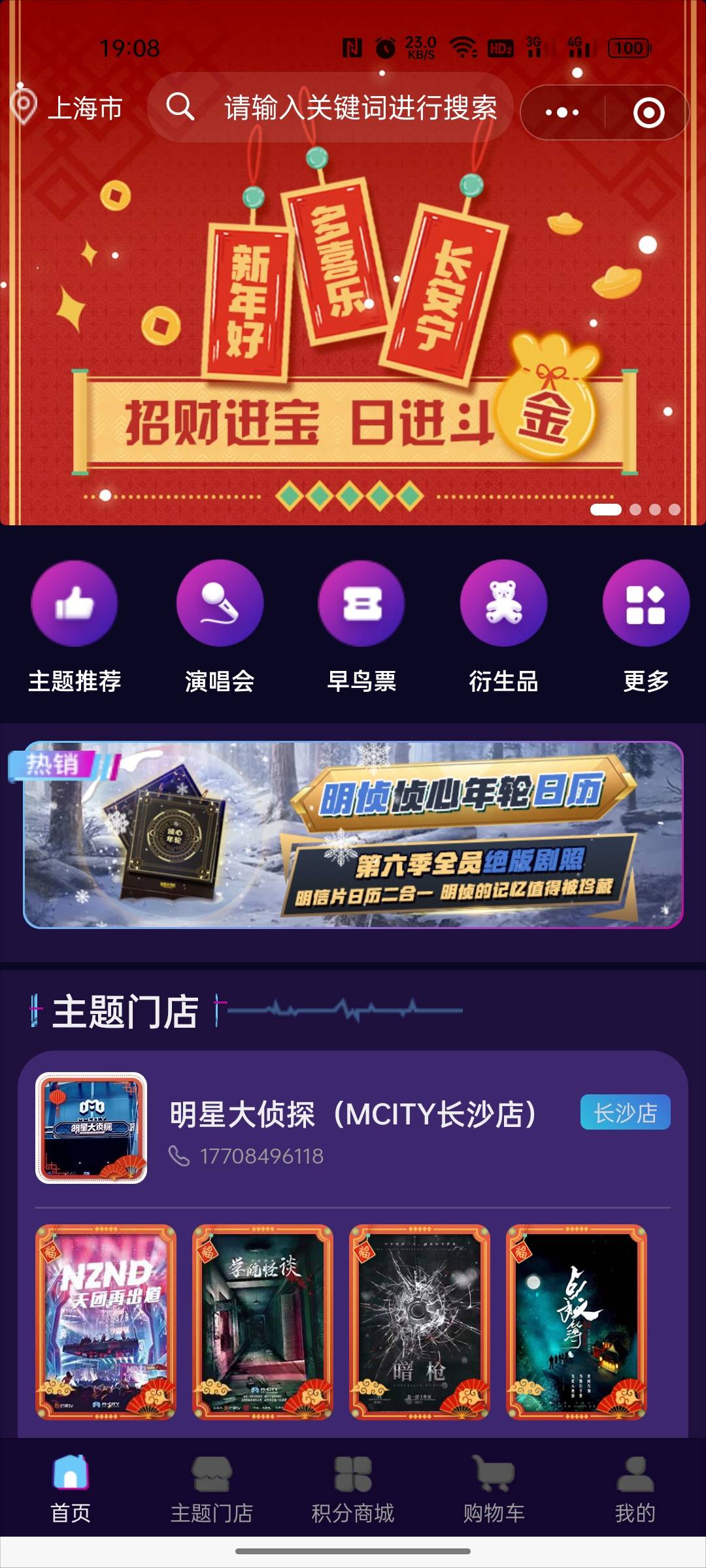Change the city from 上海市
The image size is (706, 1568).
pos(69,108)
